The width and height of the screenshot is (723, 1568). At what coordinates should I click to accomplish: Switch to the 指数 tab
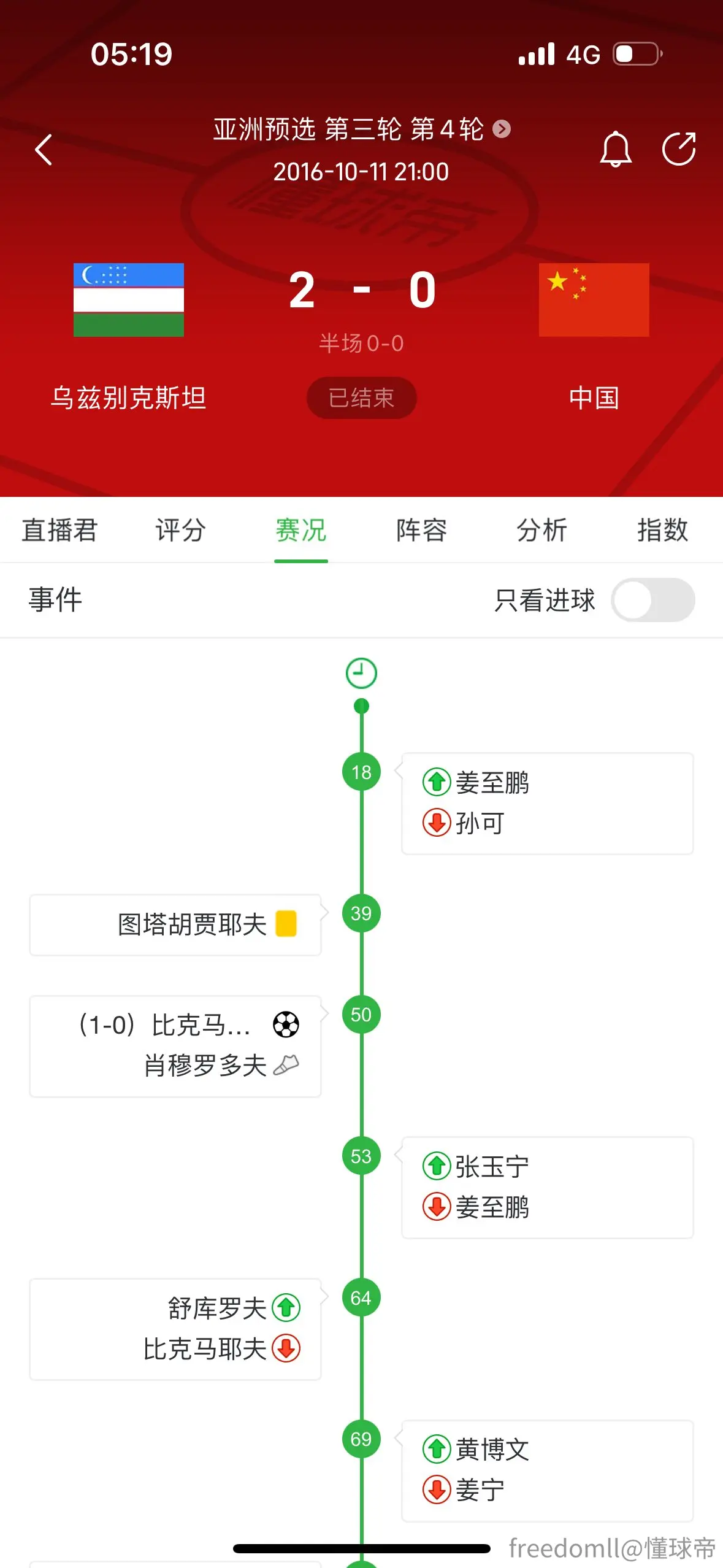click(x=662, y=530)
